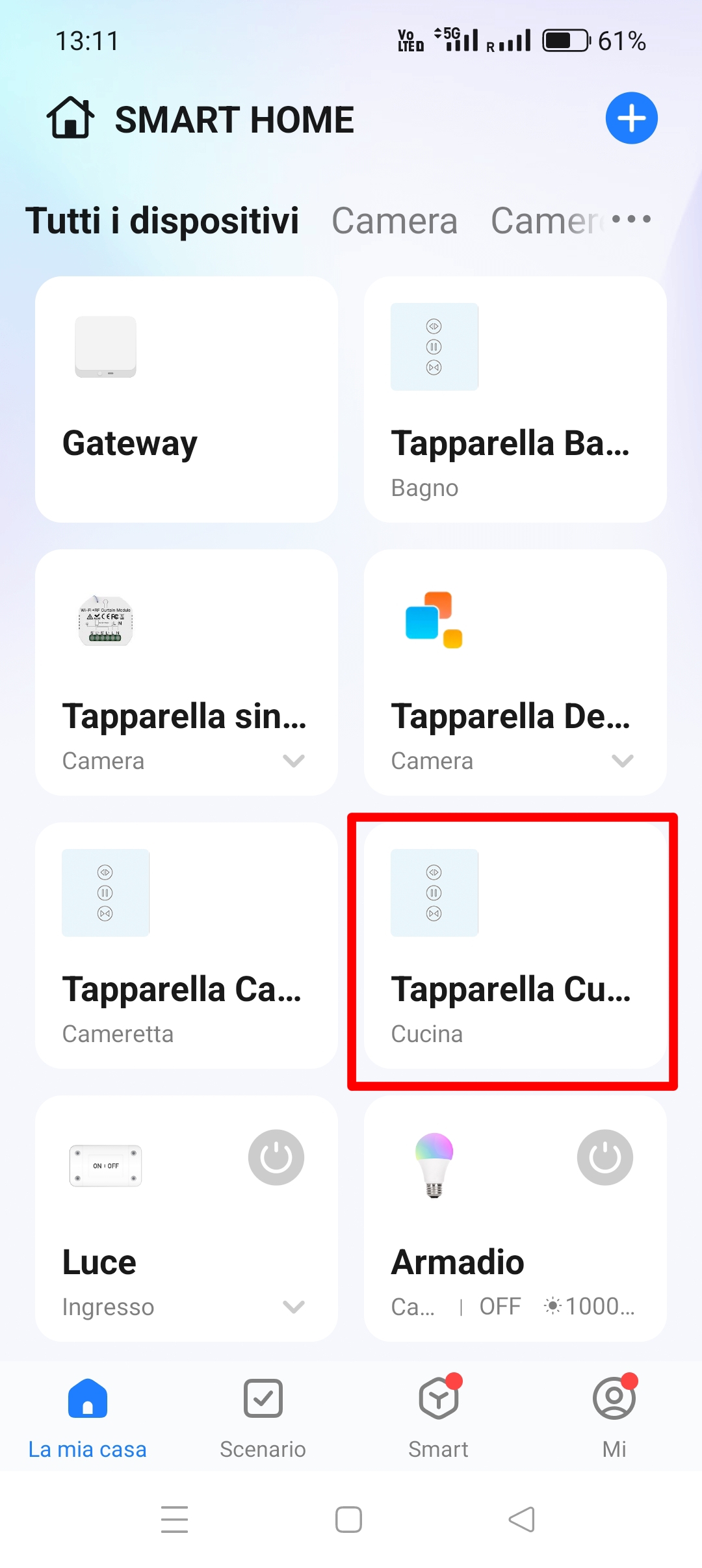Viewport: 702px width, 1568px height.
Task: Switch to the Scenario tab
Action: click(x=263, y=1417)
